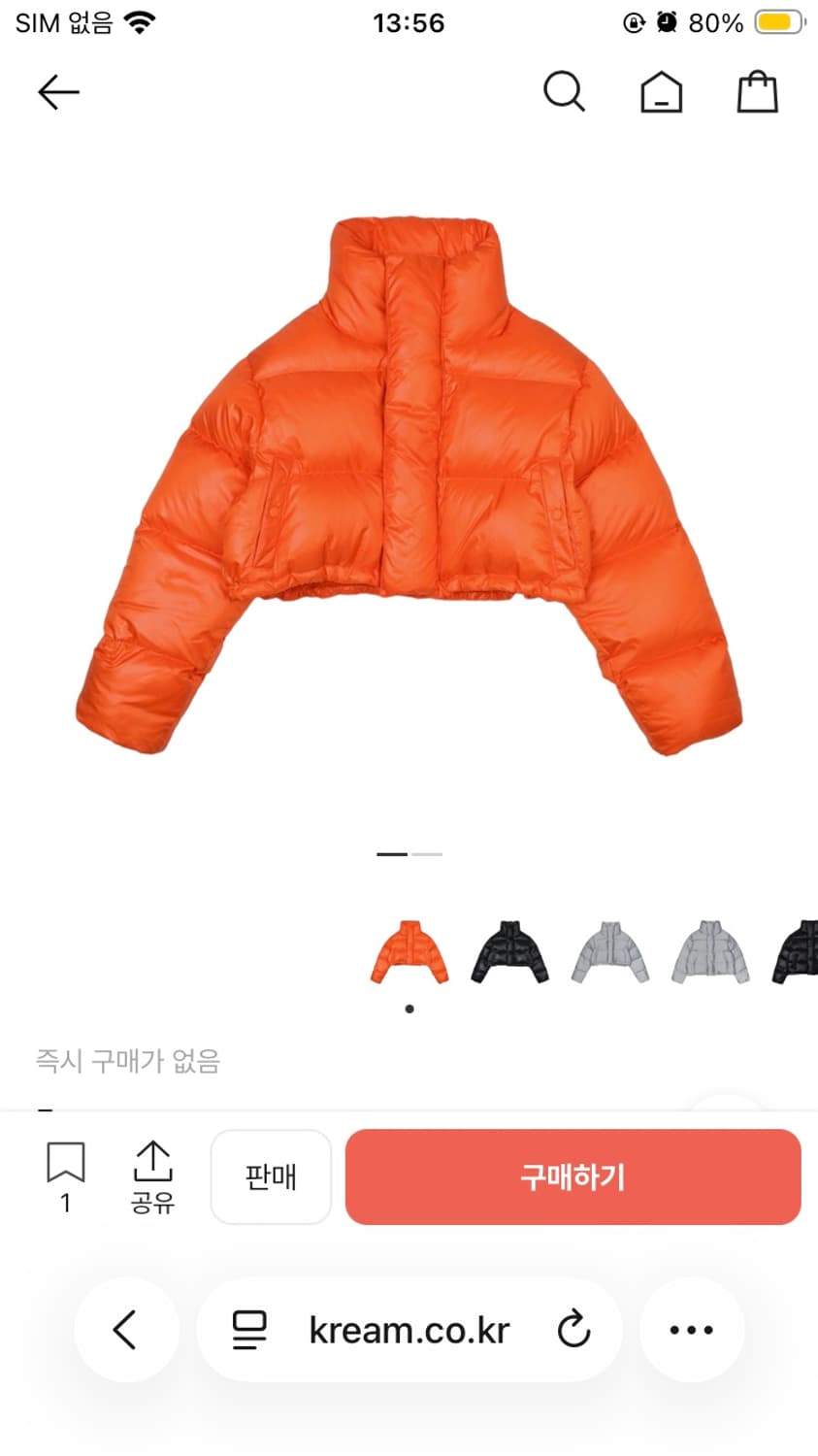Open the shopping bag
Screen dimensions: 818x1456
[x=757, y=92]
